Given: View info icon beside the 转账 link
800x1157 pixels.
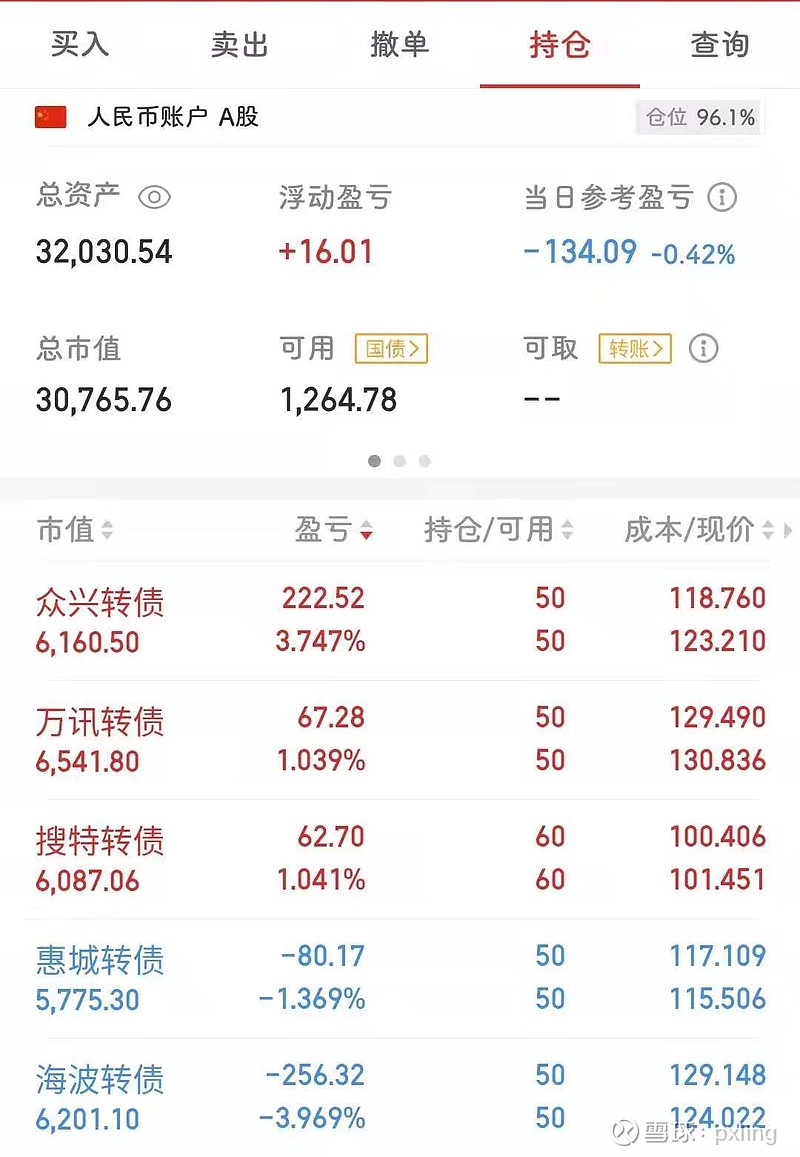Looking at the screenshot, I should (704, 349).
